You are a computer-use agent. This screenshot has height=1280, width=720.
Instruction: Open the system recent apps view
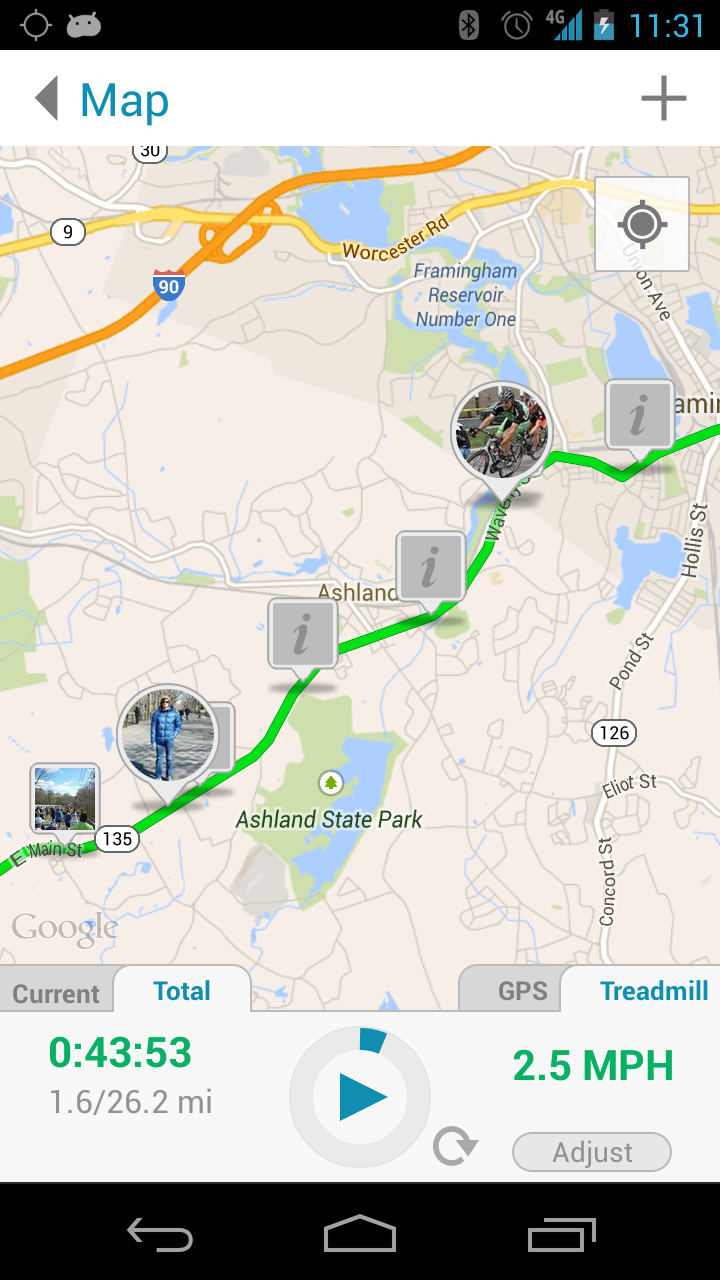(562, 1235)
